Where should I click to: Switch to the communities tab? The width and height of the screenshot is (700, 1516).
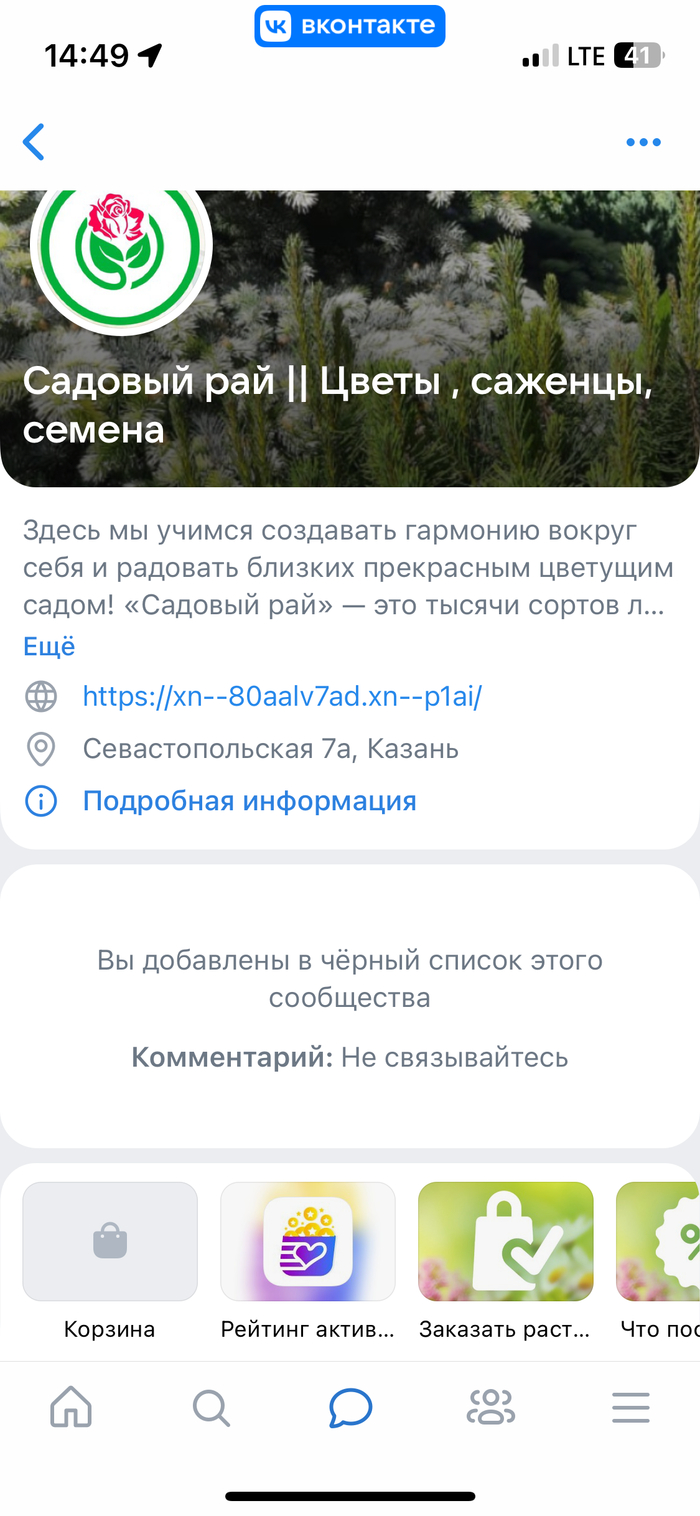(x=491, y=1408)
